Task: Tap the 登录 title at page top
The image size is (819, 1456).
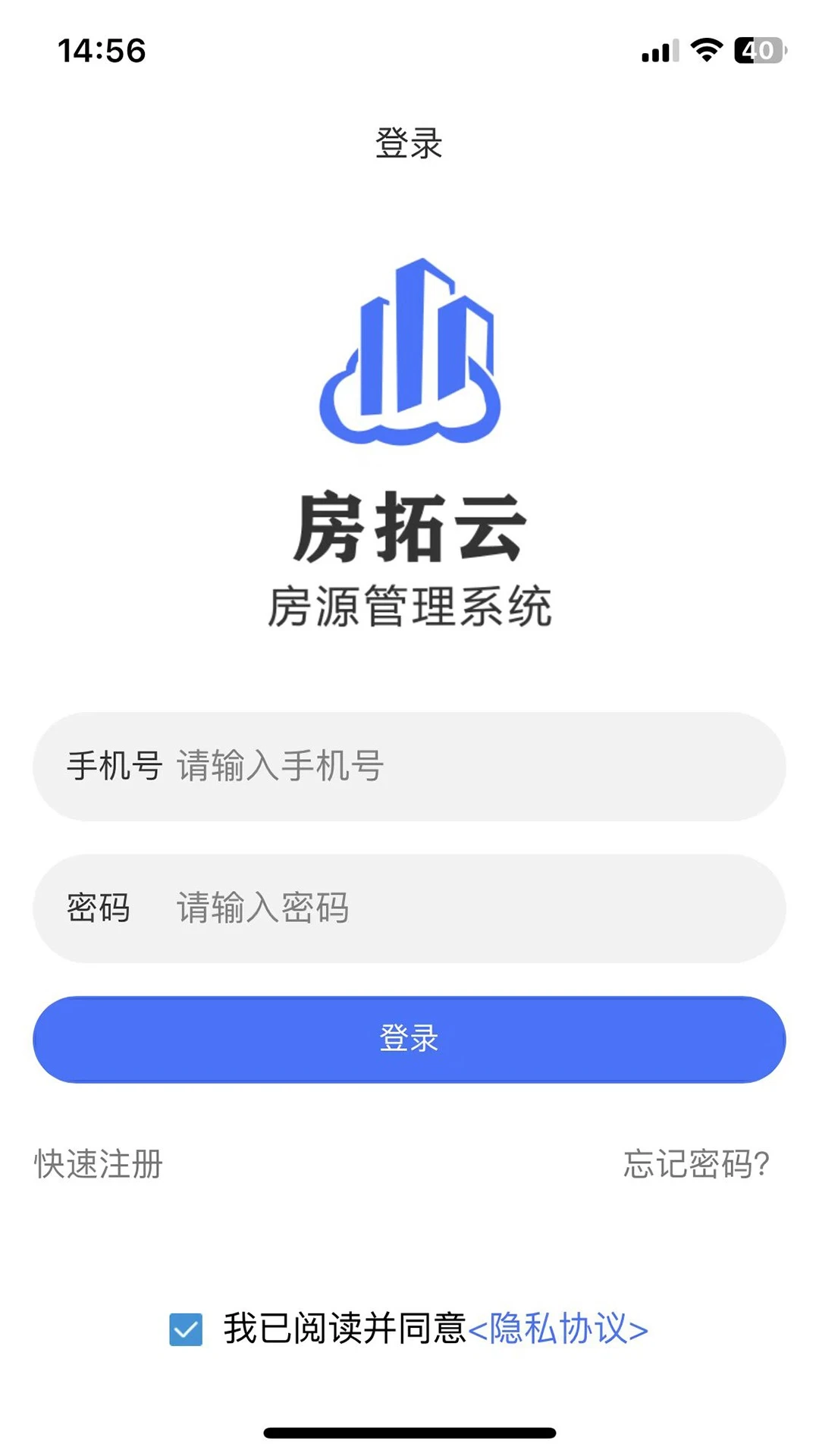Action: coord(409,142)
